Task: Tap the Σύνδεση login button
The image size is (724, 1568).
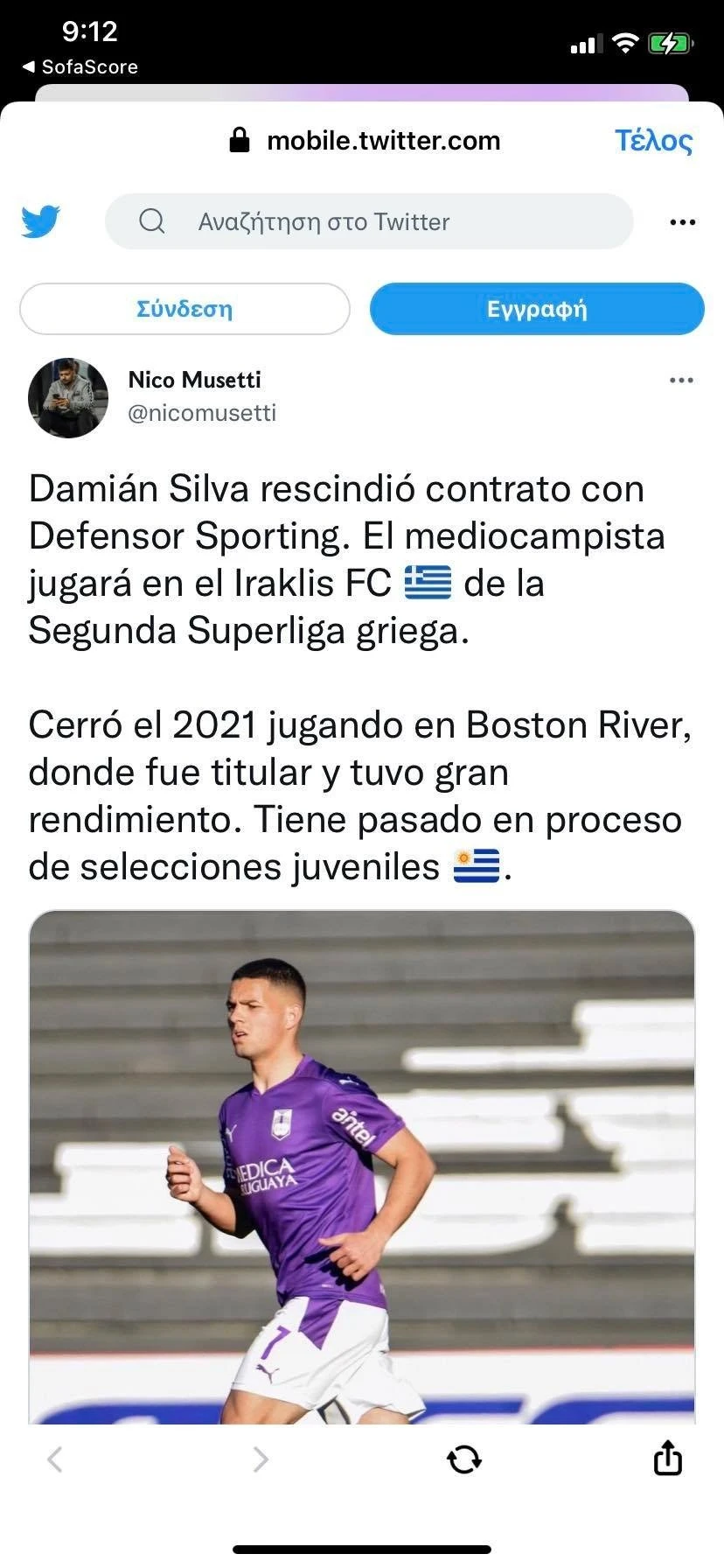Action: tap(184, 309)
